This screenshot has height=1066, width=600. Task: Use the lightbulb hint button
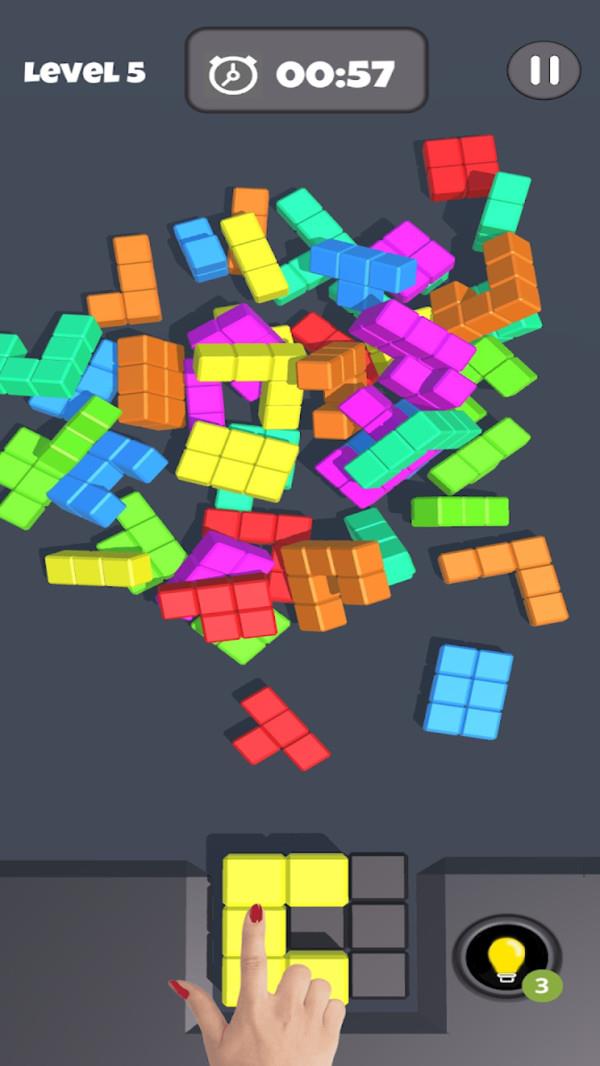tap(508, 956)
